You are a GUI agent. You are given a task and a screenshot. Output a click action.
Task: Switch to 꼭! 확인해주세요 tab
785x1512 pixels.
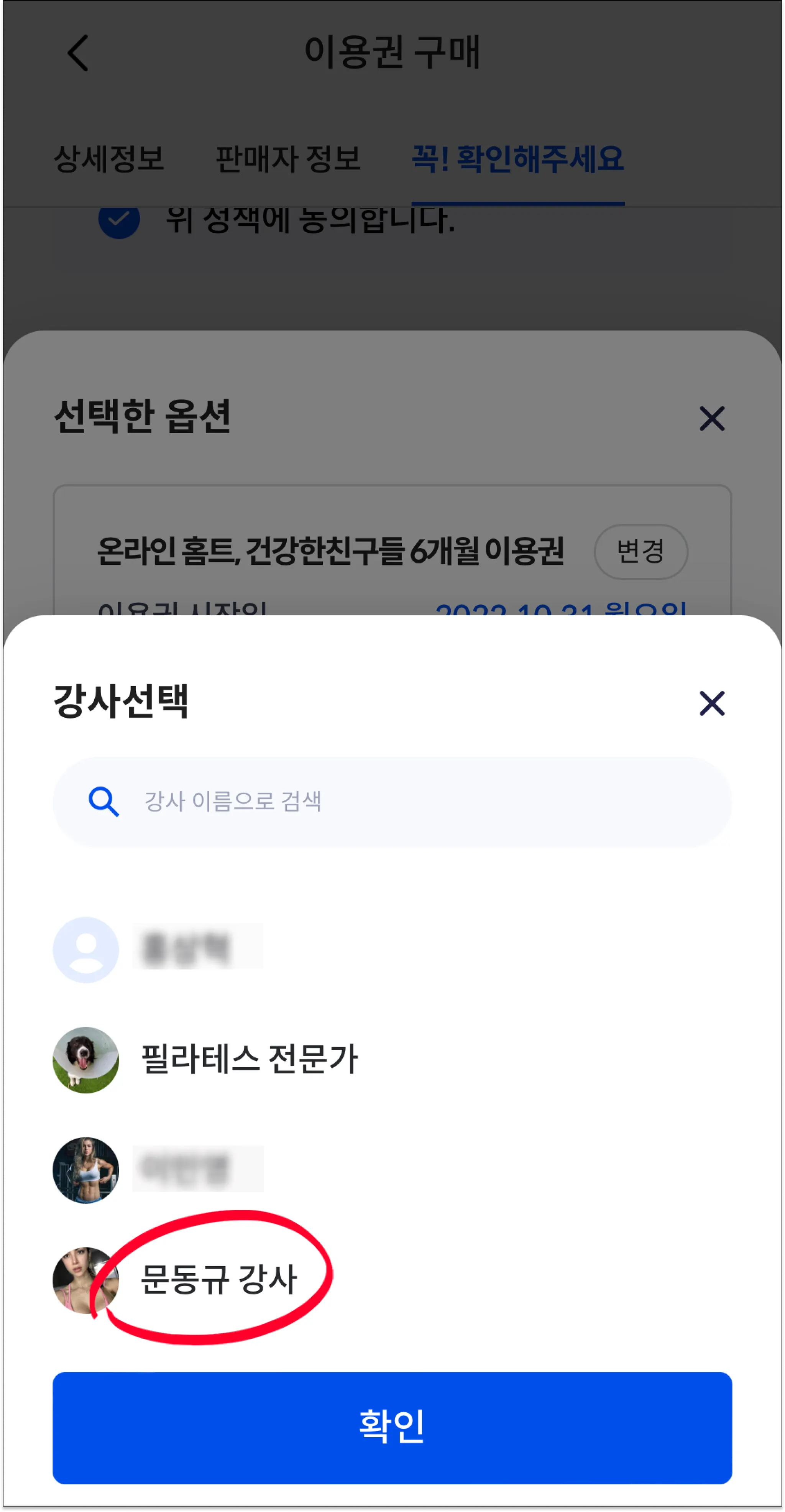(x=517, y=158)
